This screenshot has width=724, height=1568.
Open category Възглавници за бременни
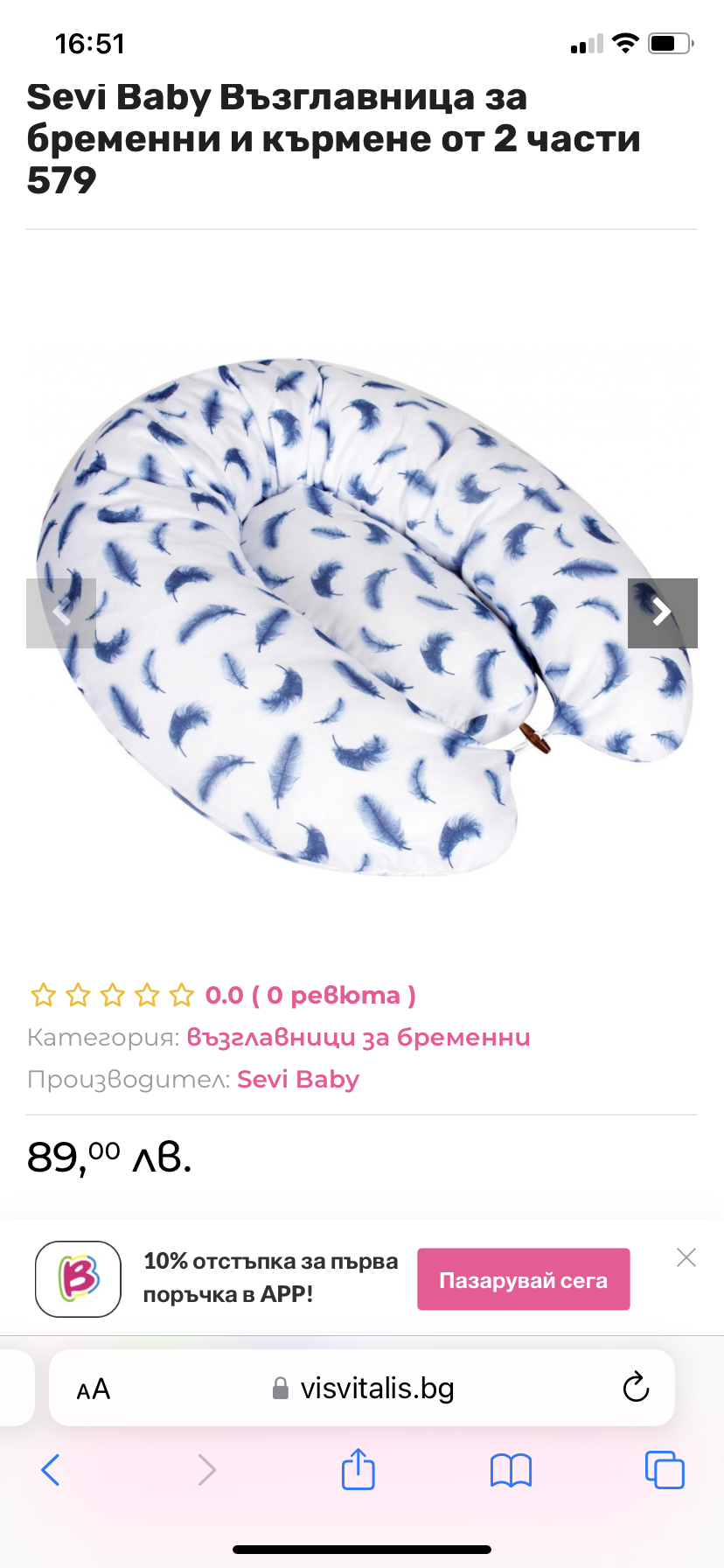click(359, 1037)
